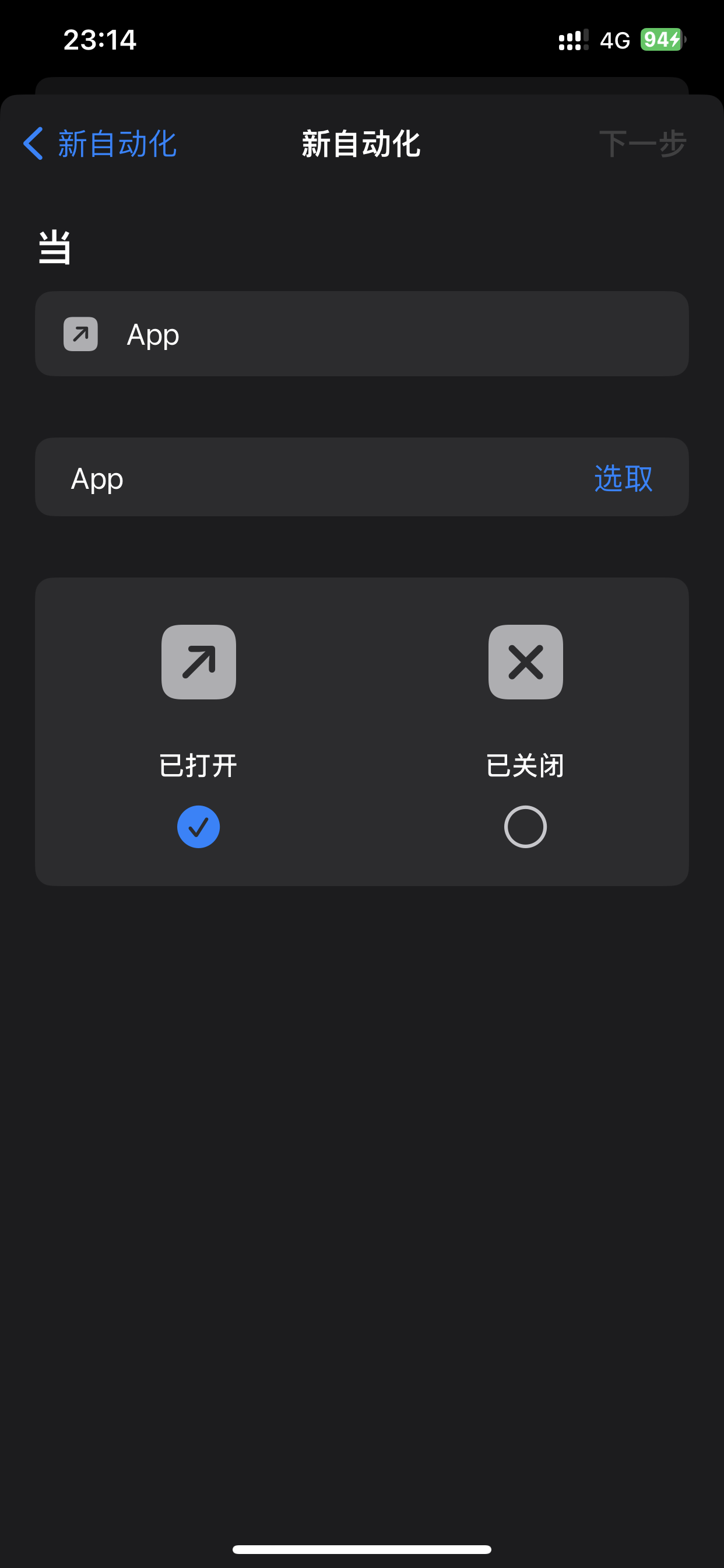
Task: Select the 已打开 opened-app arrow icon
Action: point(198,661)
